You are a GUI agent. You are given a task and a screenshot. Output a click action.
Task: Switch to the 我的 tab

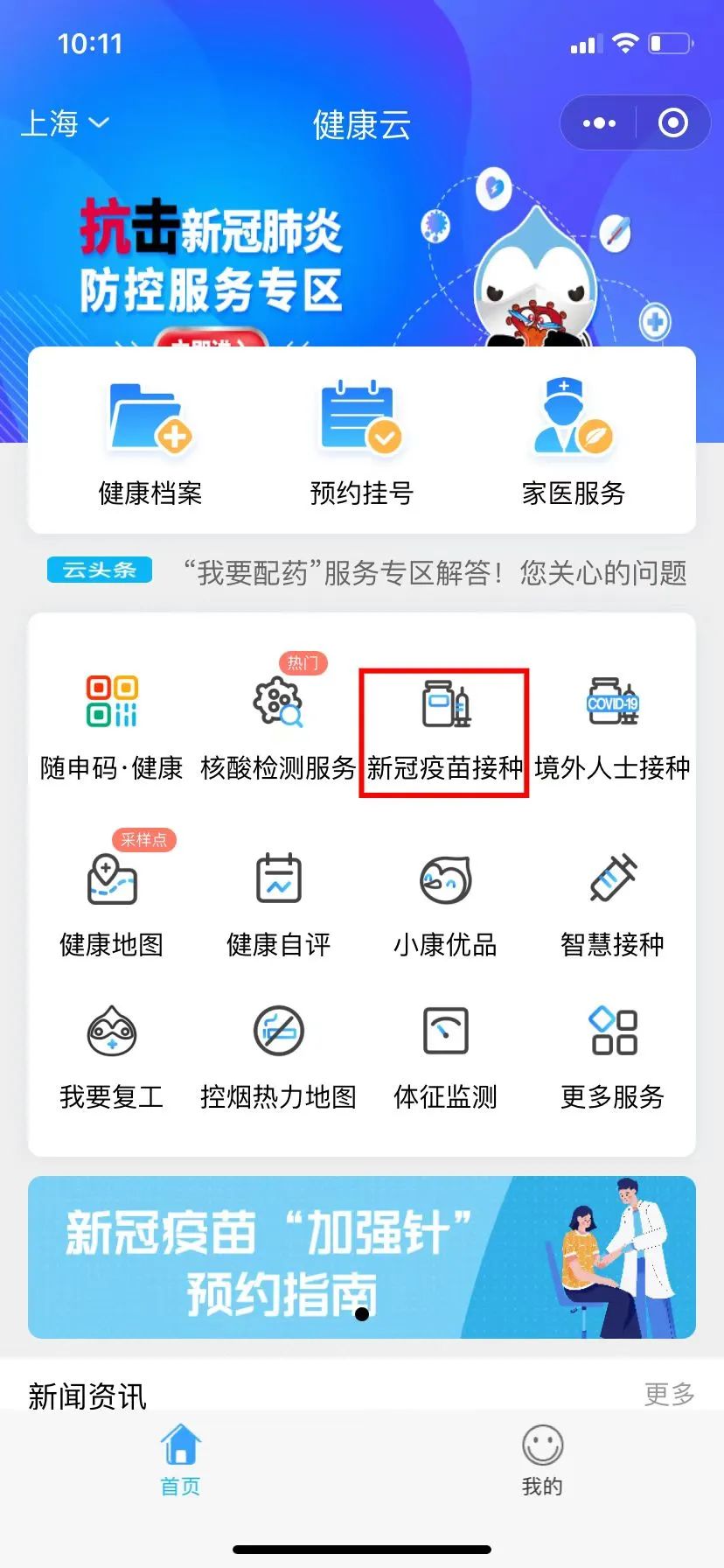point(542,1460)
